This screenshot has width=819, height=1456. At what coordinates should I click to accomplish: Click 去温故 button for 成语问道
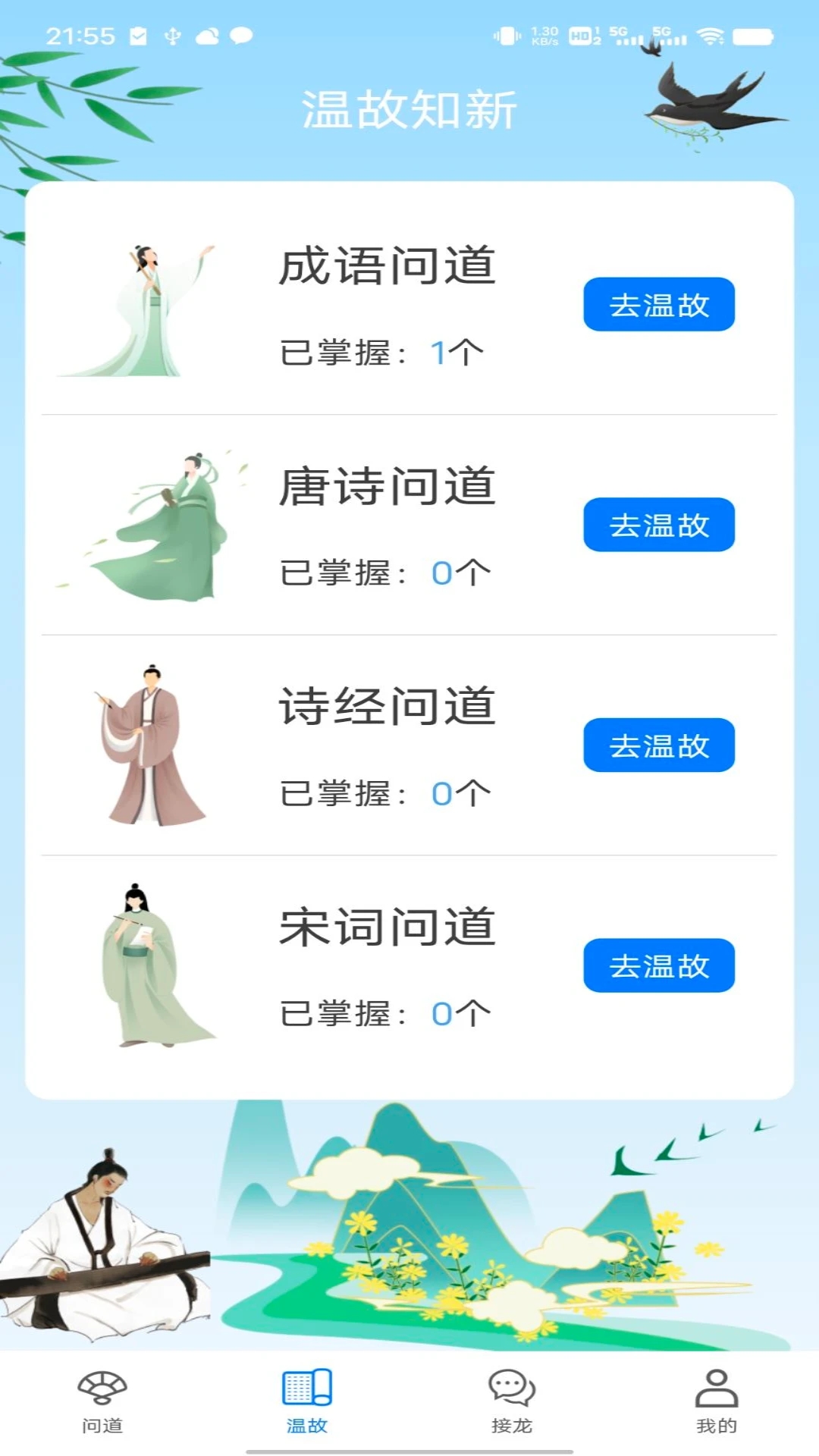659,305
